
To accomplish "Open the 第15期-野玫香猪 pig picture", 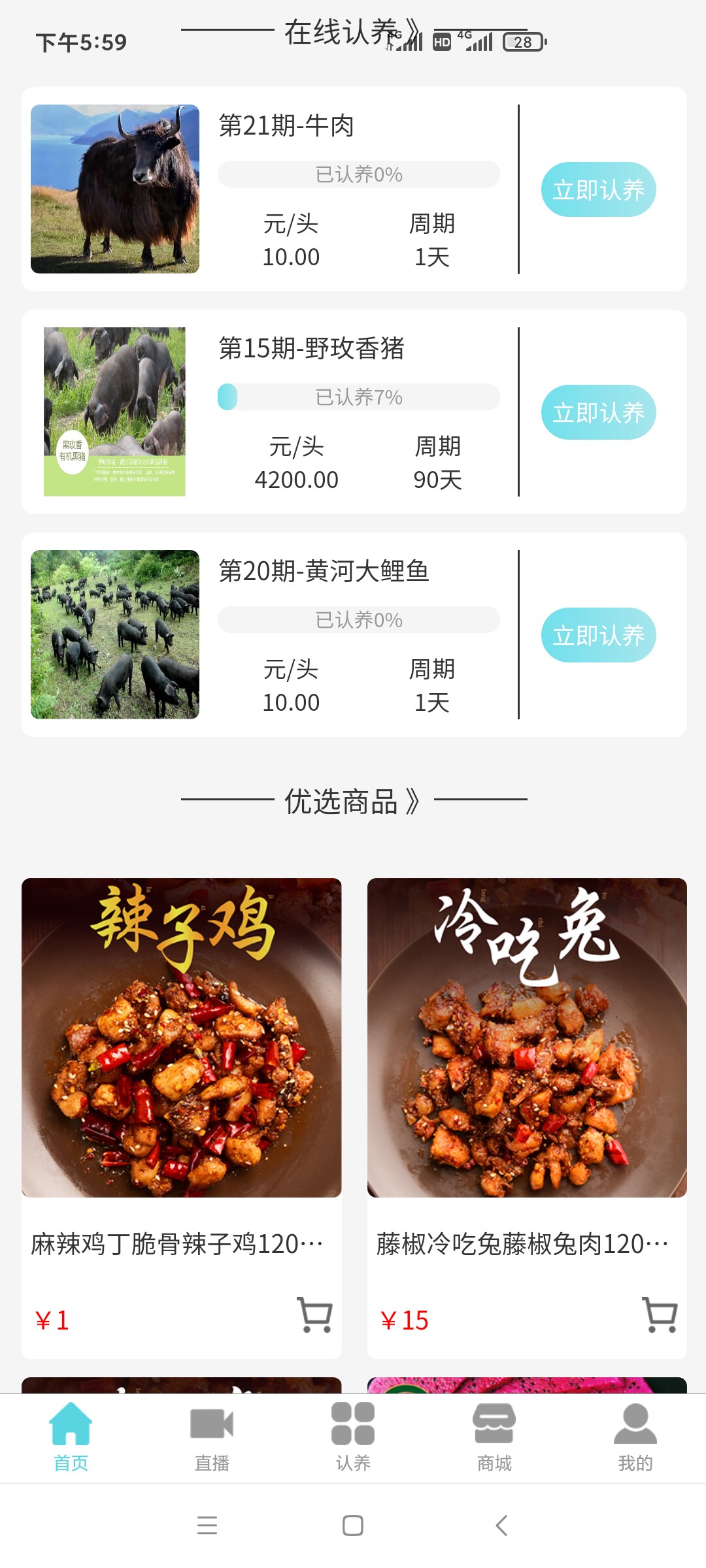I will [115, 412].
